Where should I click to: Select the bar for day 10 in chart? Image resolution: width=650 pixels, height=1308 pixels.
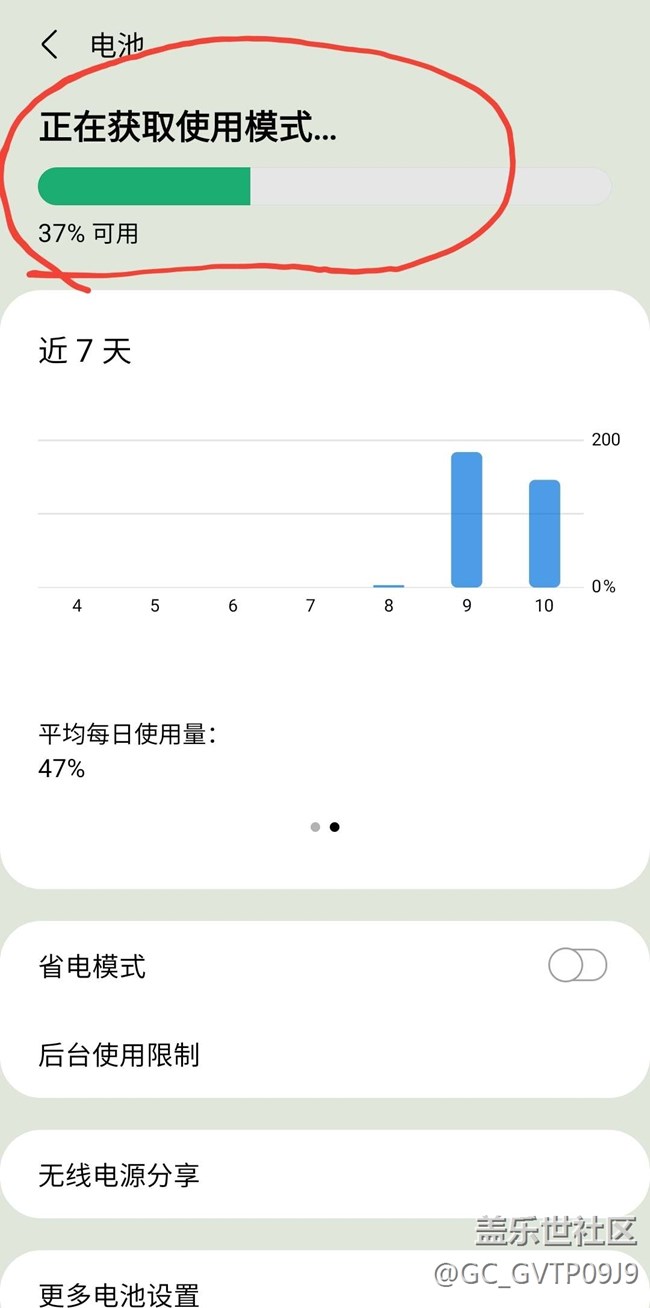tap(544, 534)
